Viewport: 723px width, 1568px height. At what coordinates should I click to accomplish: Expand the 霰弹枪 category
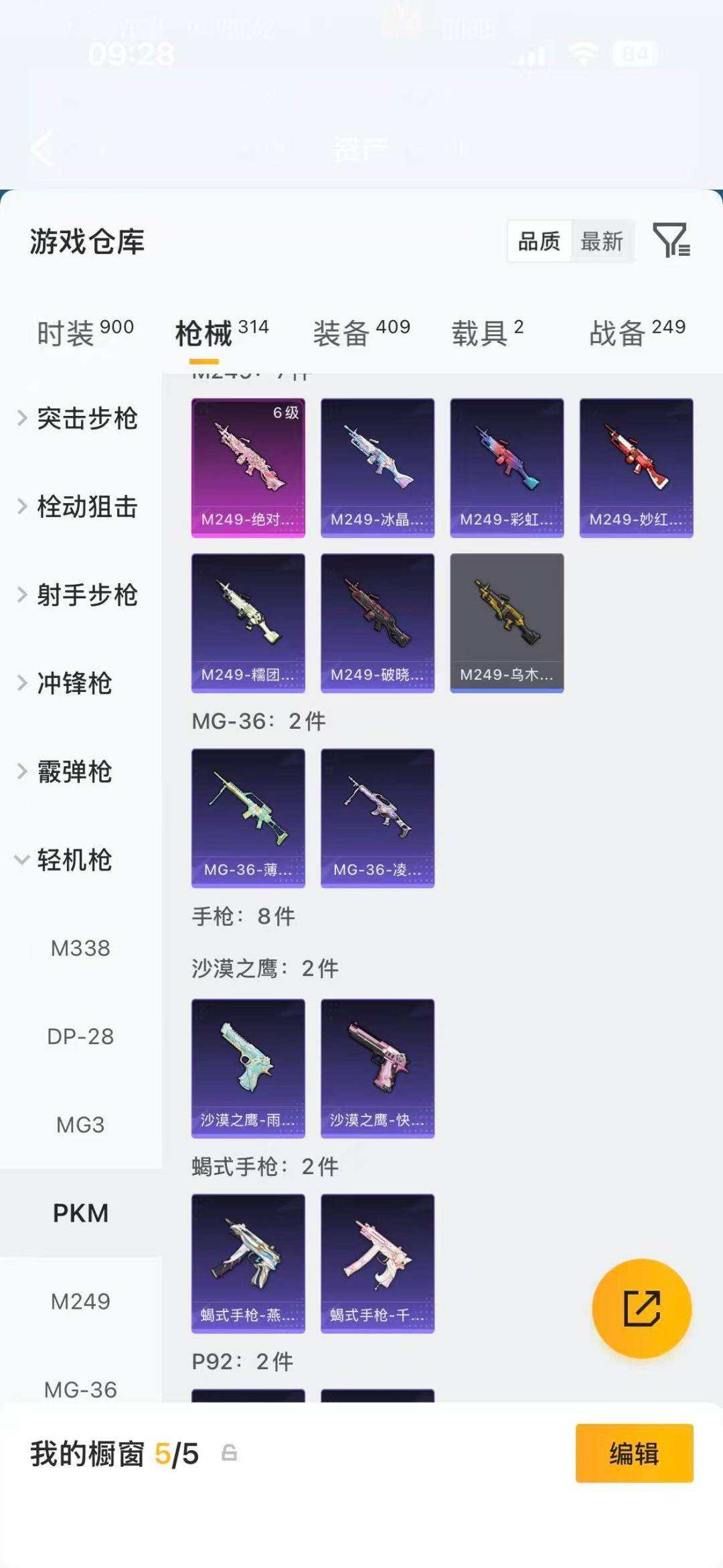click(74, 773)
